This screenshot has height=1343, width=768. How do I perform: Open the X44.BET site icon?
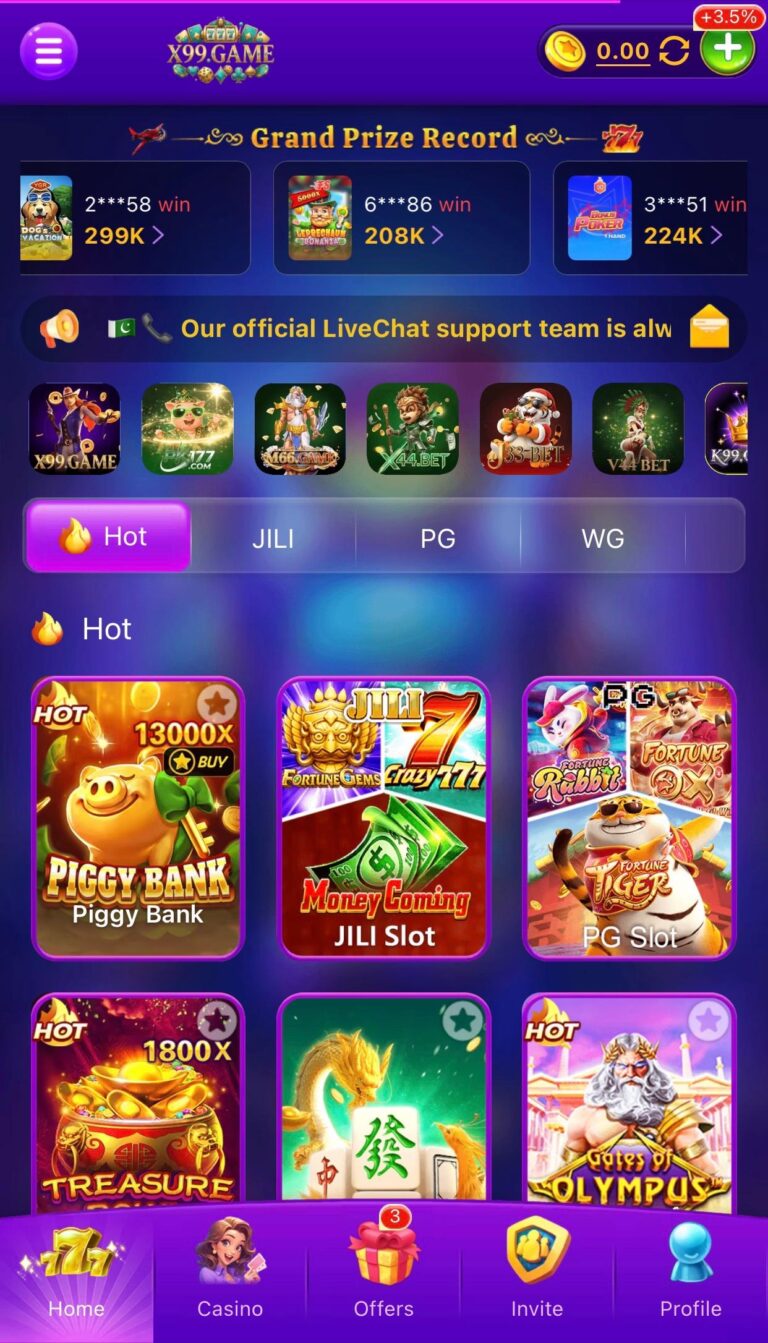coord(412,429)
